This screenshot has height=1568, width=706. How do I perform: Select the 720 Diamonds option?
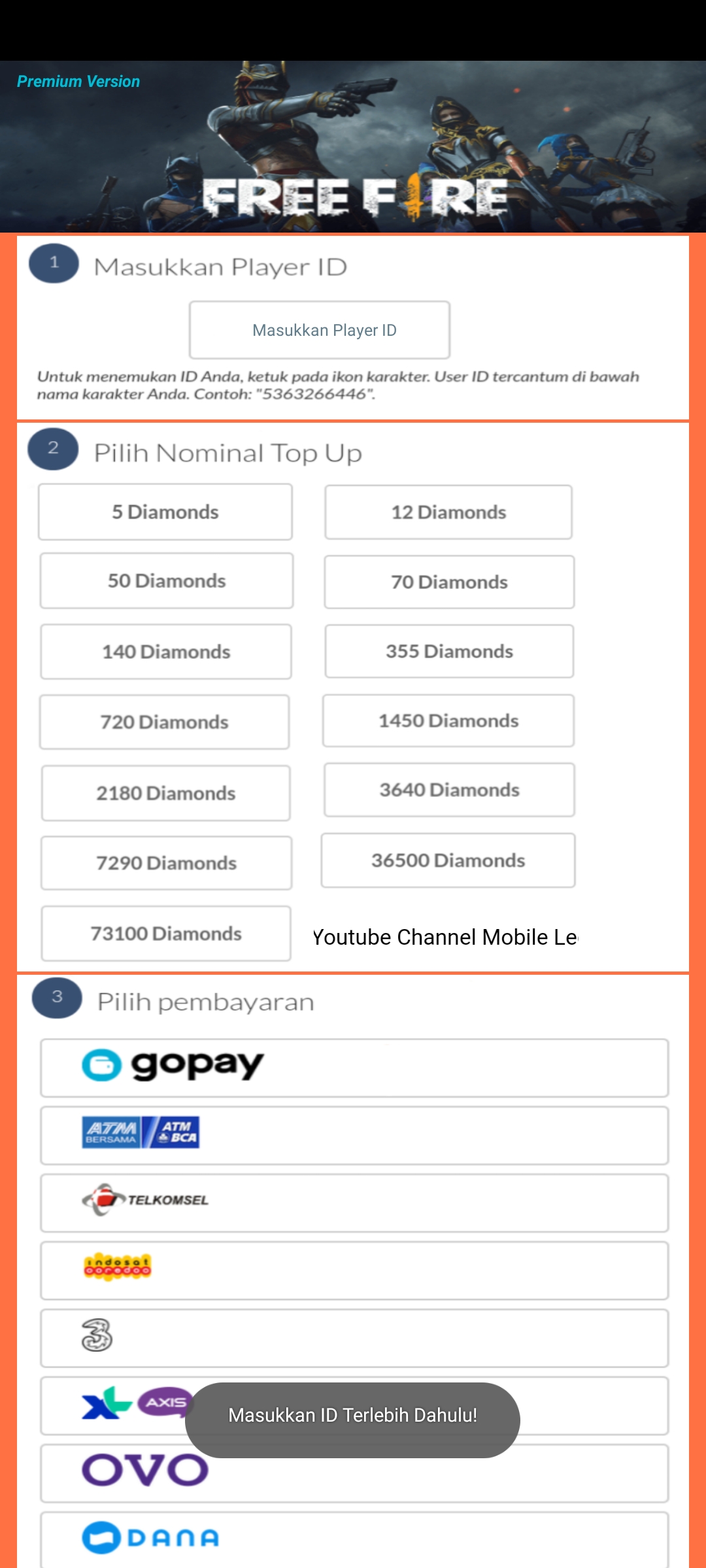pos(165,722)
